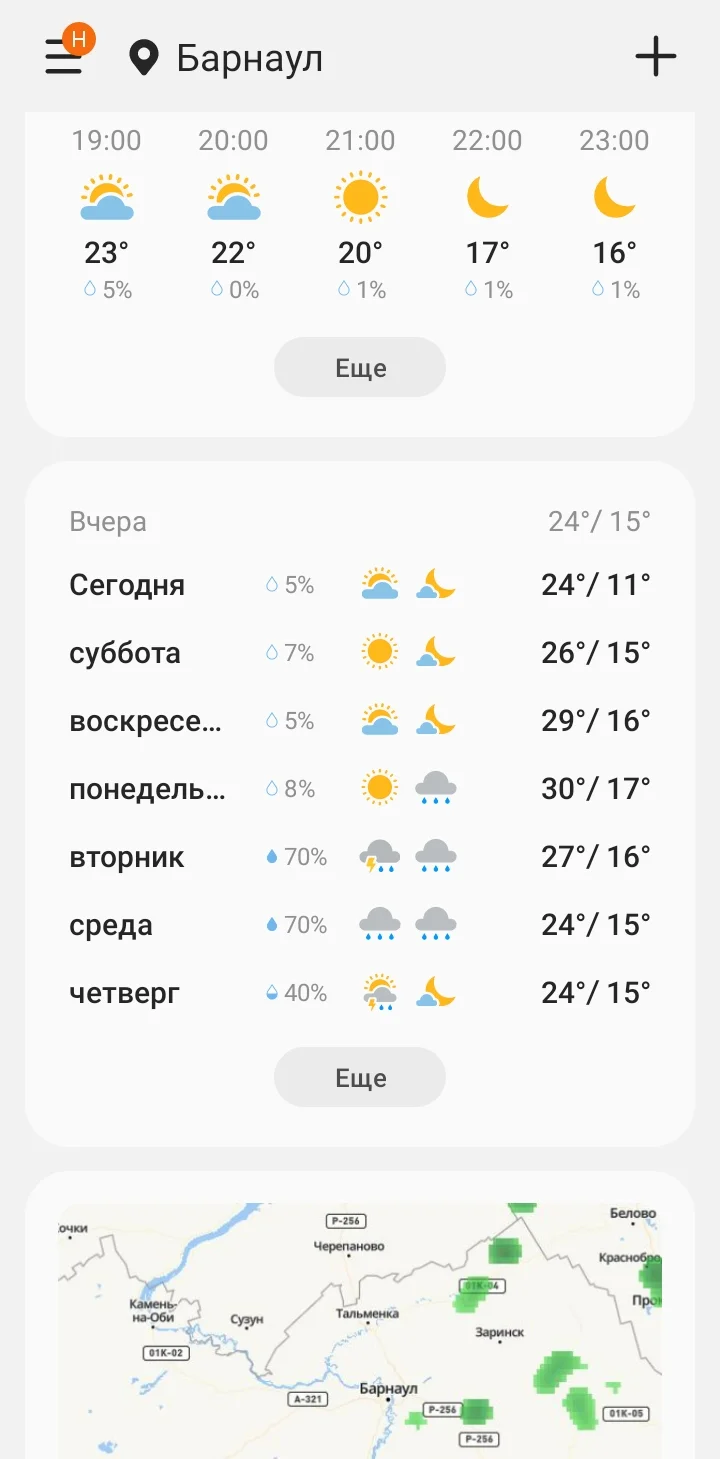Open the forecast for Сегодня
The width and height of the screenshot is (720, 1459).
[360, 585]
